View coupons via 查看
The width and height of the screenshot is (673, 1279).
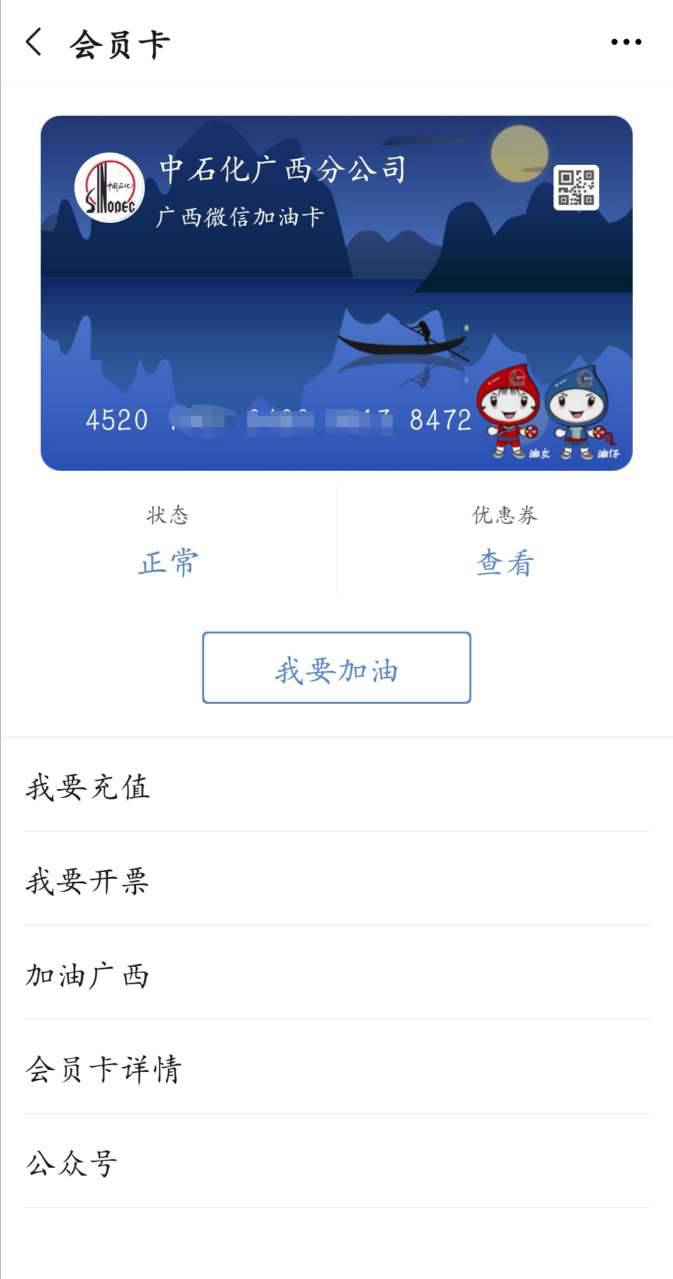tap(504, 563)
